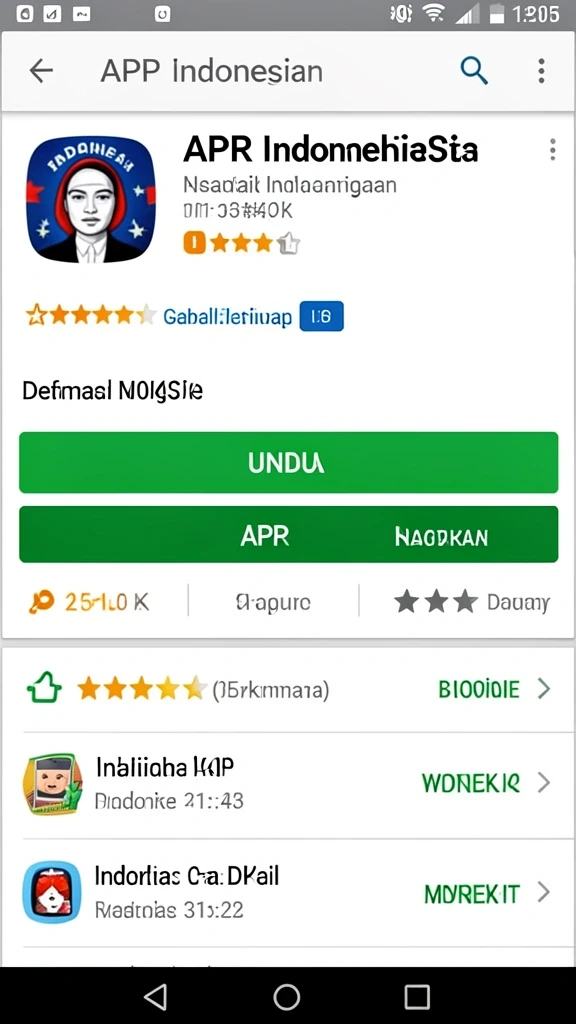Viewport: 576px width, 1024px height.
Task: Open the BIOOIDIE reviews row
Action: click(288, 689)
